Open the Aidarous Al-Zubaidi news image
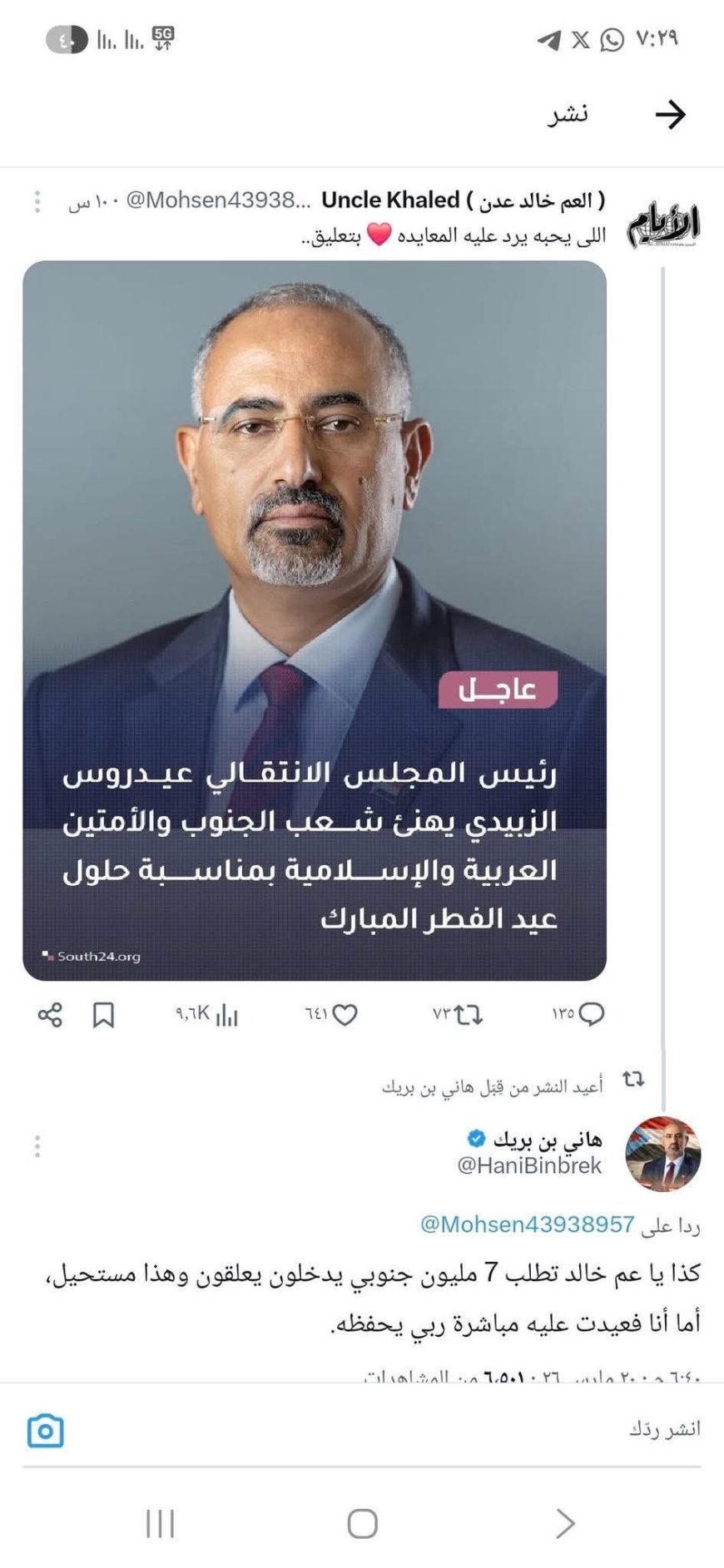Image resolution: width=724 pixels, height=1568 pixels. (x=315, y=620)
